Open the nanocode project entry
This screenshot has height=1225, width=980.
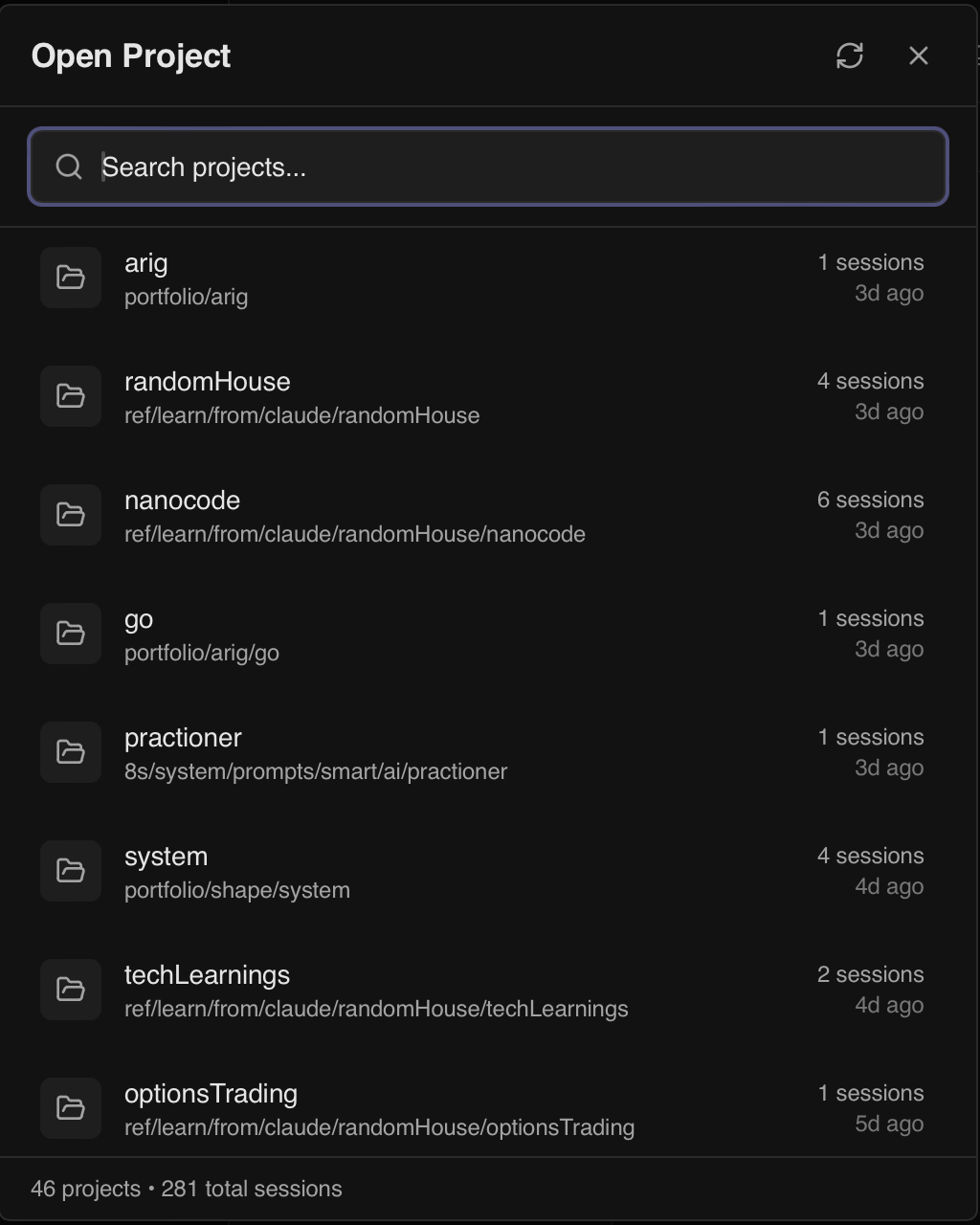pyautogui.click(x=383, y=515)
